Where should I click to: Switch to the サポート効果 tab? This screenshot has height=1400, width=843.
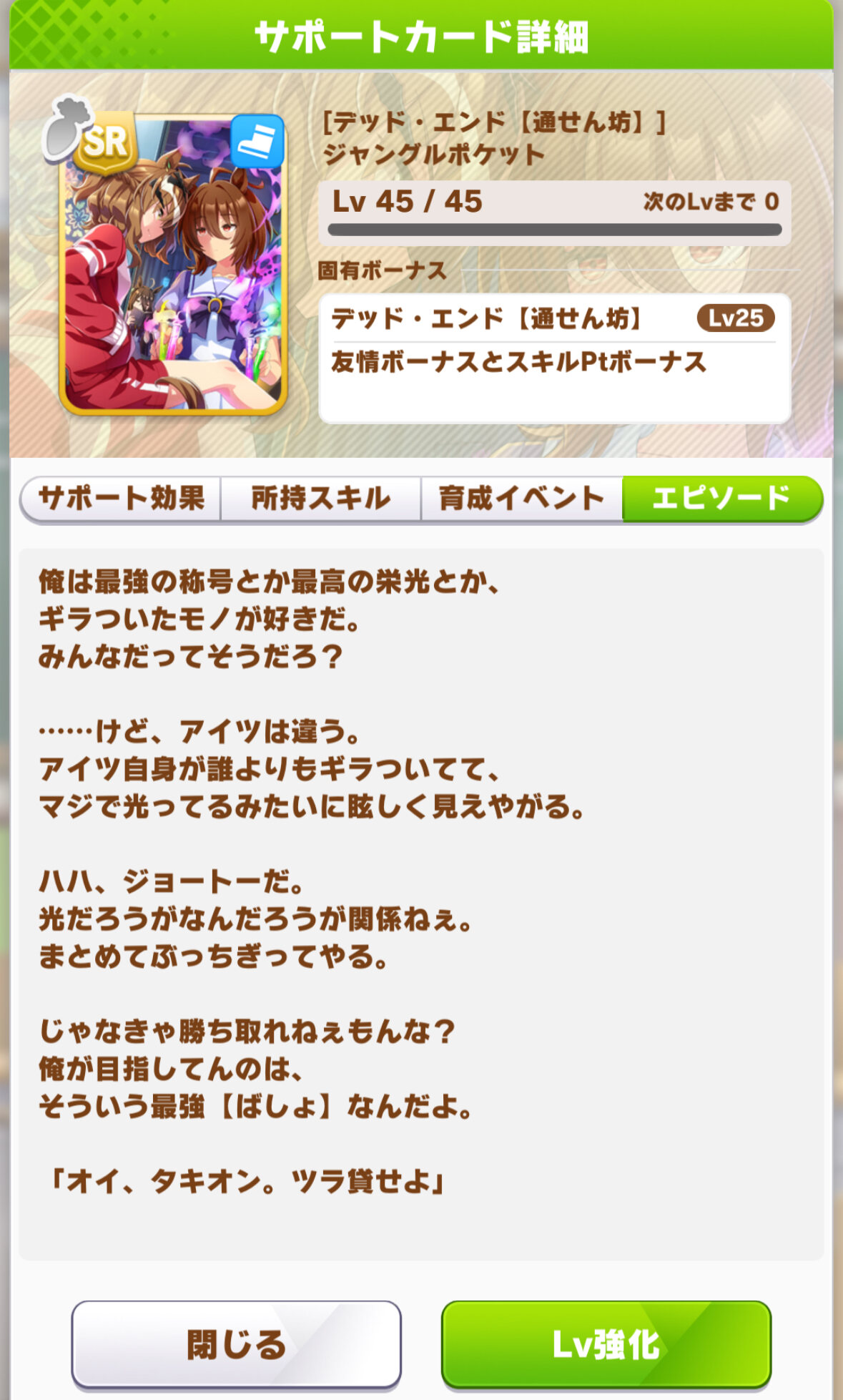click(121, 499)
